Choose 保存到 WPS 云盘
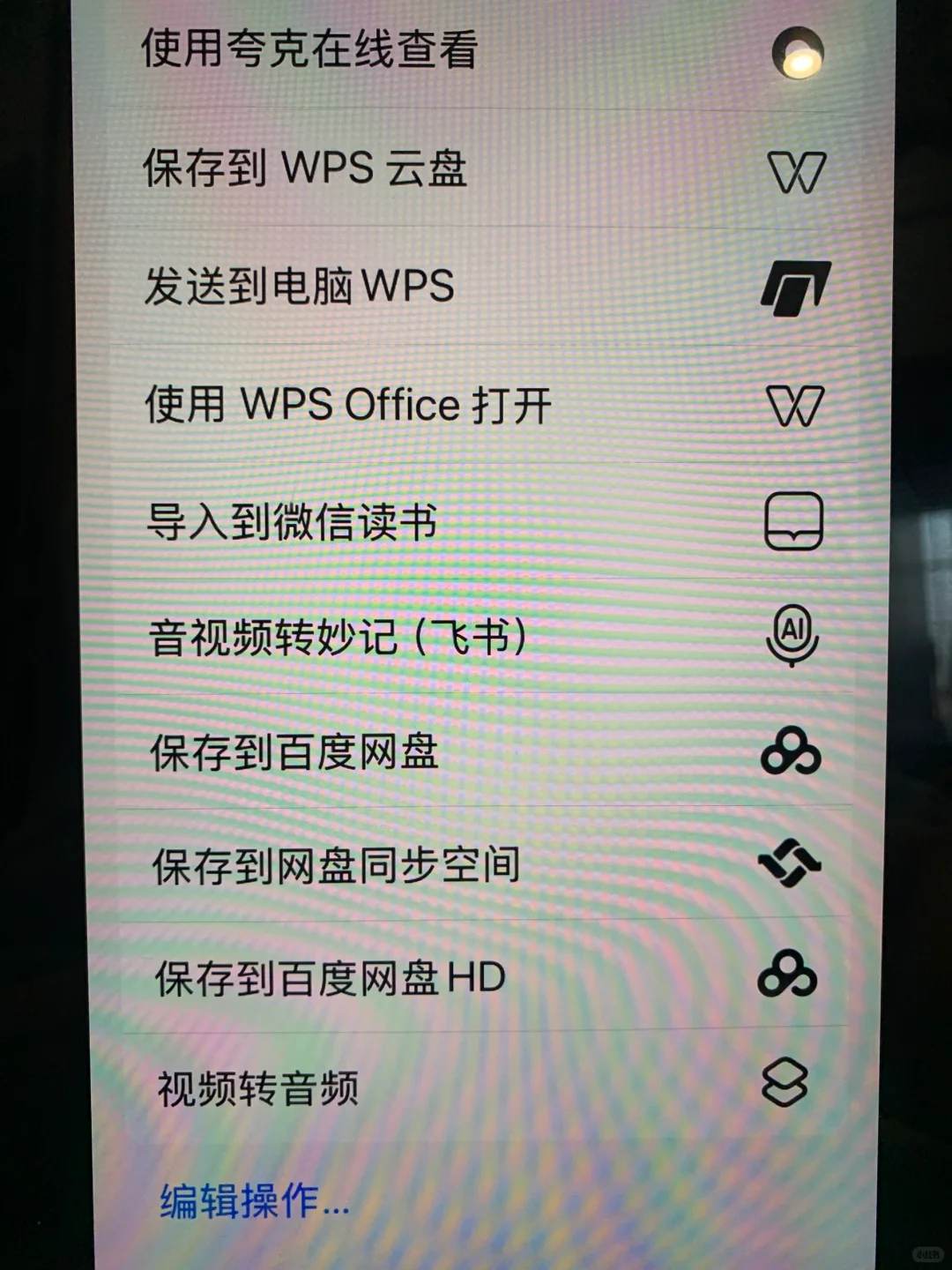 304,168
